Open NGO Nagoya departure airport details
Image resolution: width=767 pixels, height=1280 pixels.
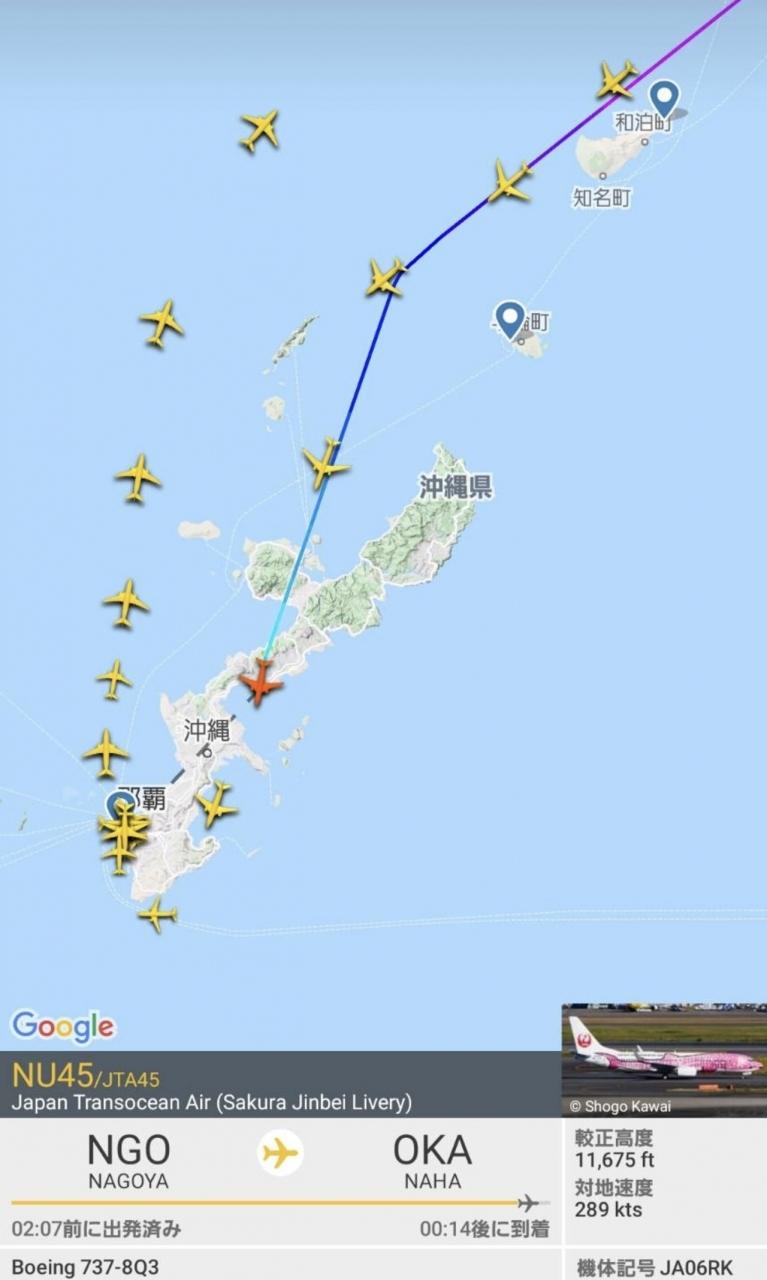tap(128, 1160)
